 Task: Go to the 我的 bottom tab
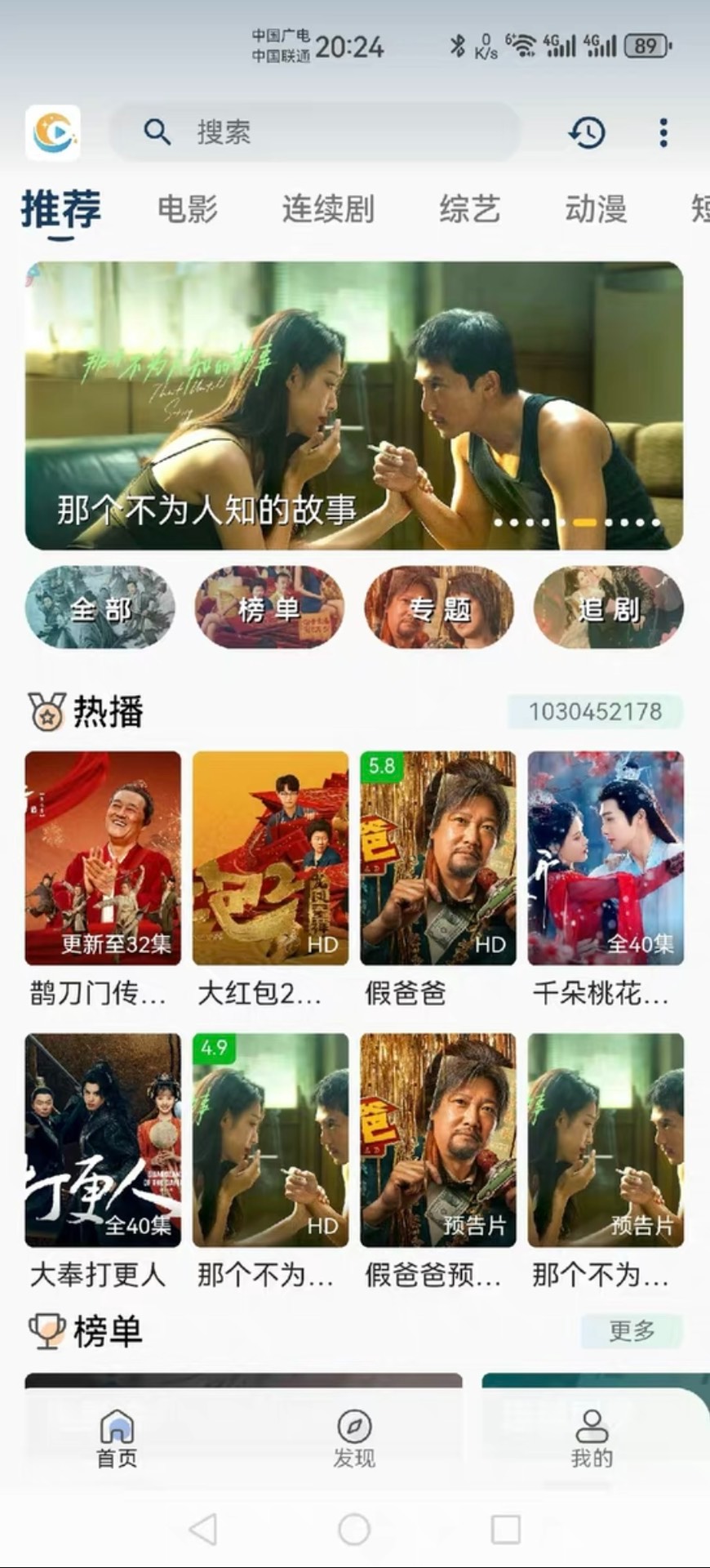point(592,1439)
